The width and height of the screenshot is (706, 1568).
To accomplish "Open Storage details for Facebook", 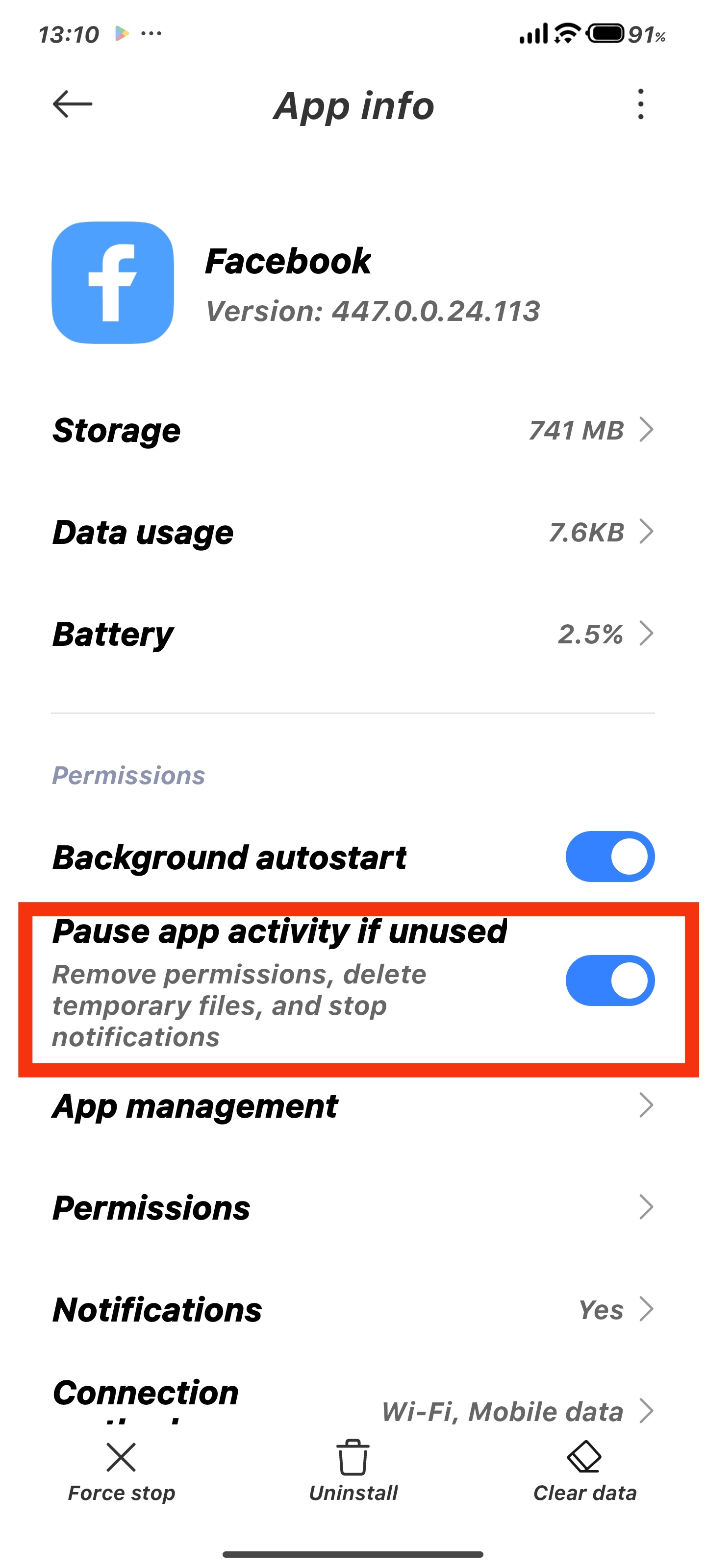I will (x=353, y=430).
